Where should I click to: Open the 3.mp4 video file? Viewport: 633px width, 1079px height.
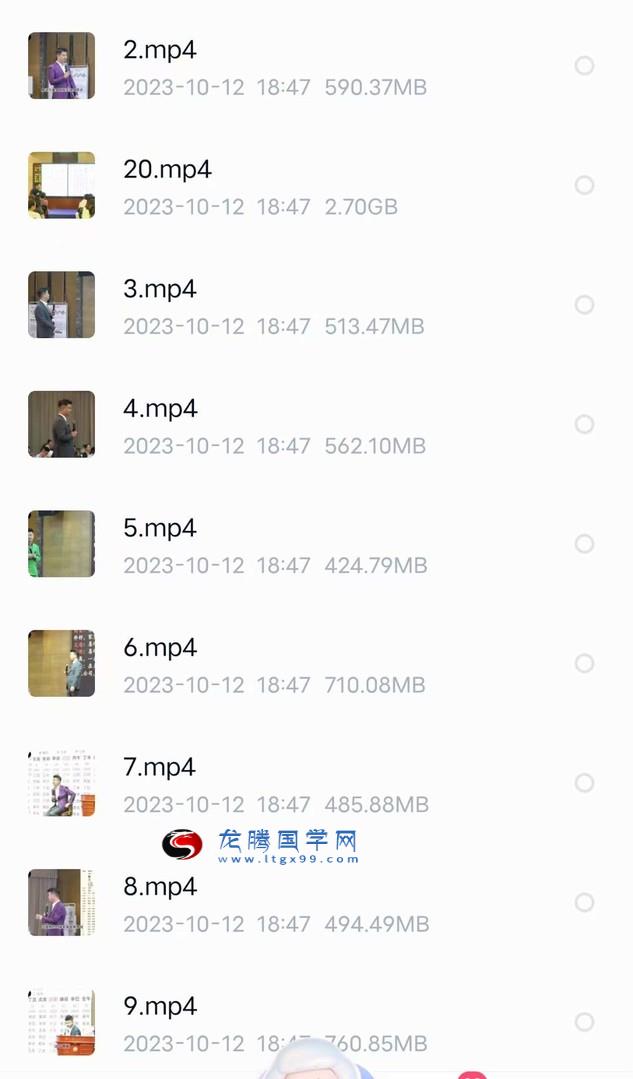tap(160, 289)
